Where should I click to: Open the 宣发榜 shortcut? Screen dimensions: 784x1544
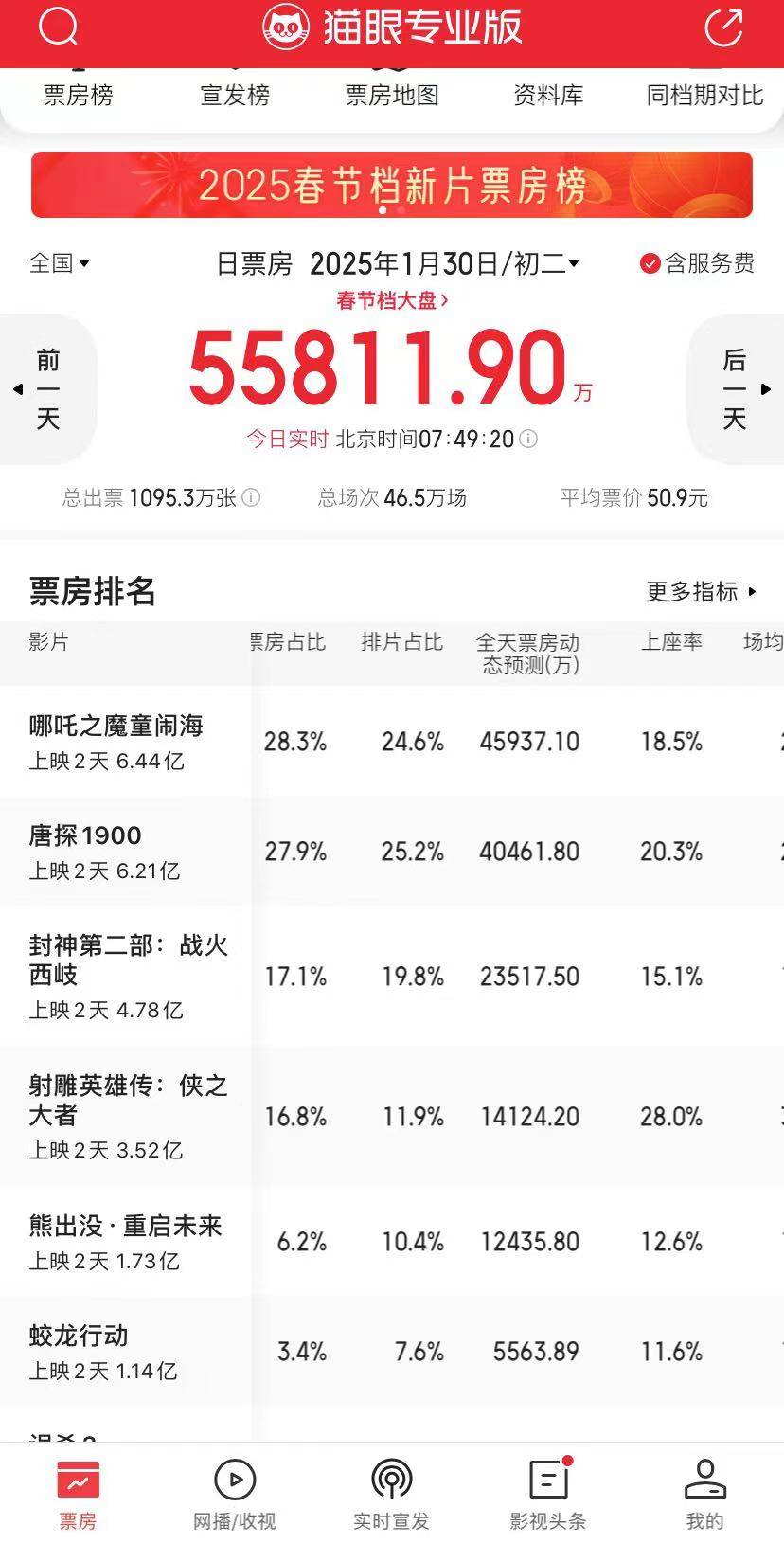(235, 95)
